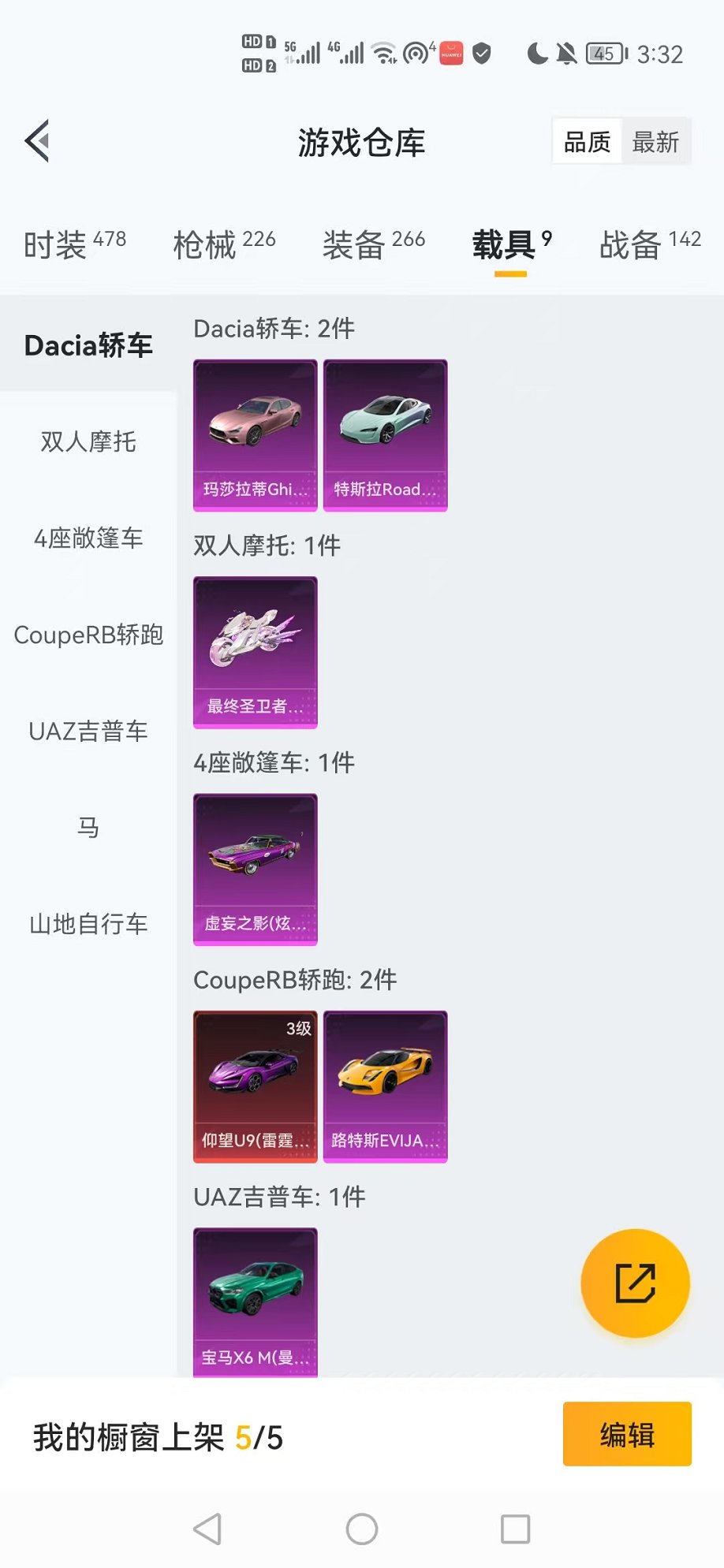Open the 路特斯EVIJA yellow car item
The width and height of the screenshot is (724, 1568).
click(385, 1082)
